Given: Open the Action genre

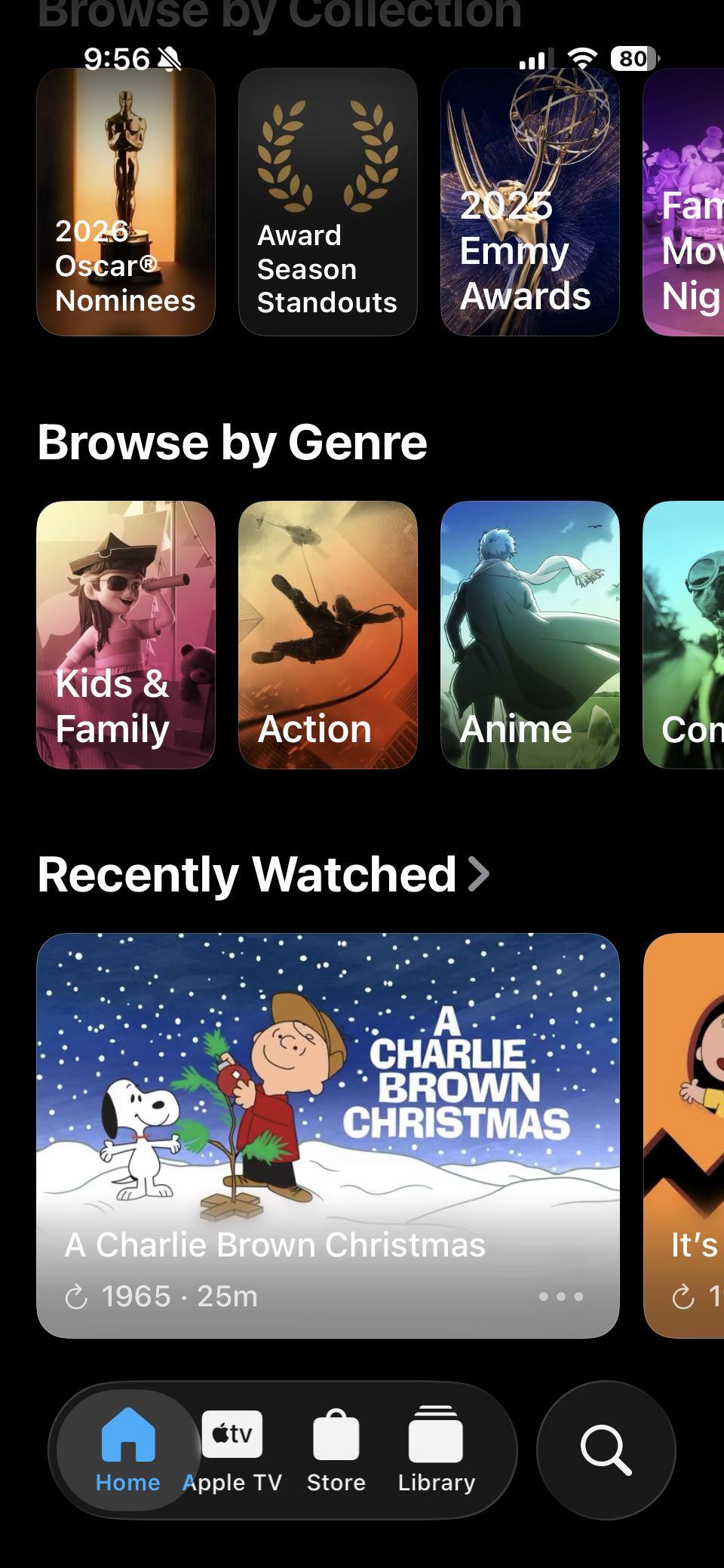Looking at the screenshot, I should pyautogui.click(x=327, y=634).
